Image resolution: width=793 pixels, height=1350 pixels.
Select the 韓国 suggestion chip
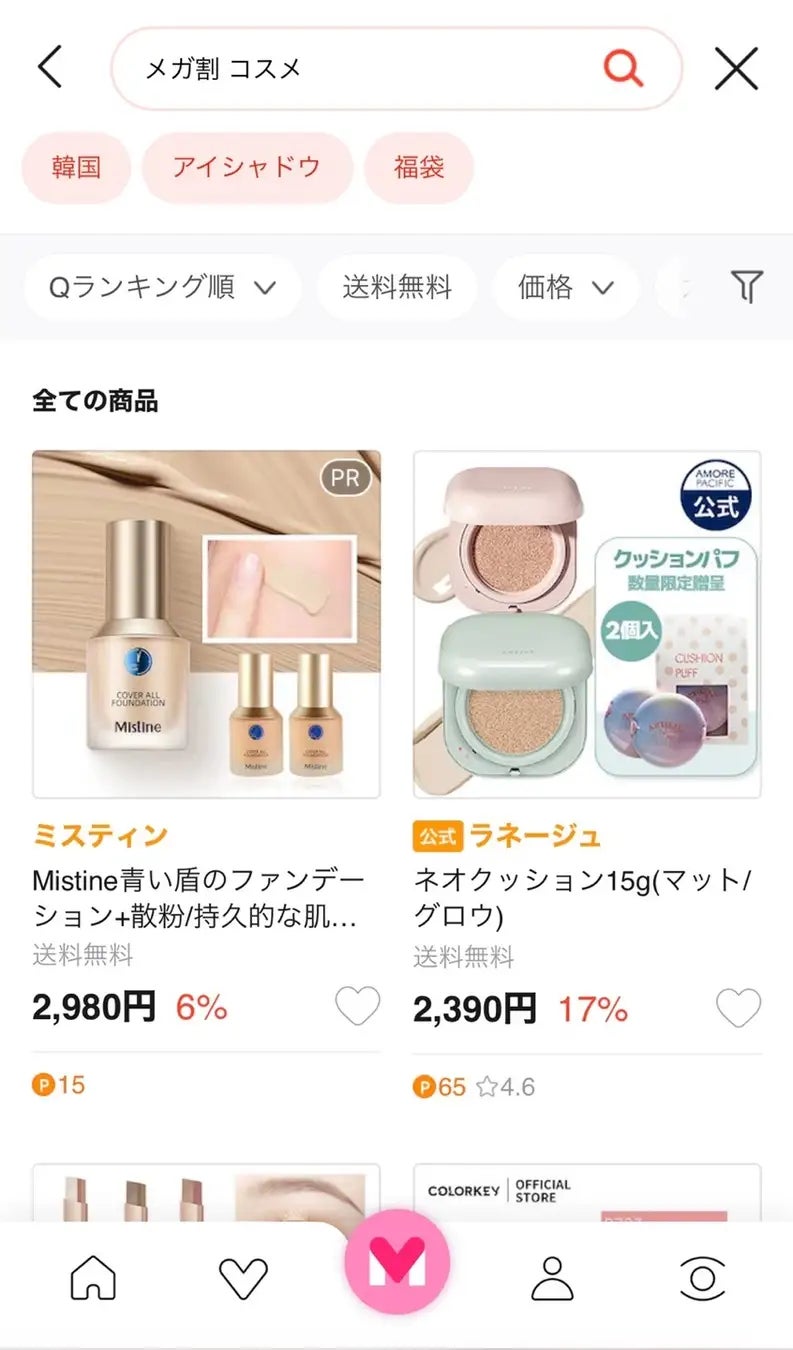pyautogui.click(x=76, y=167)
